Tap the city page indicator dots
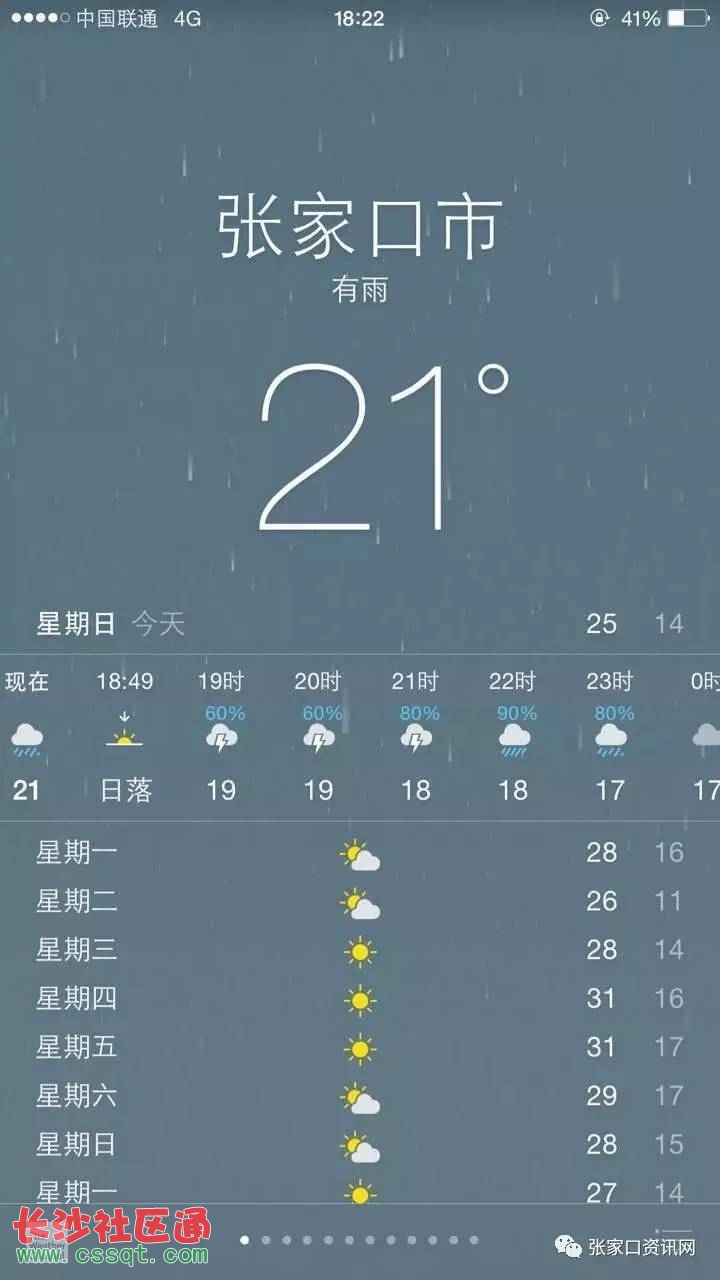The height and width of the screenshot is (1280, 720). 360,1240
